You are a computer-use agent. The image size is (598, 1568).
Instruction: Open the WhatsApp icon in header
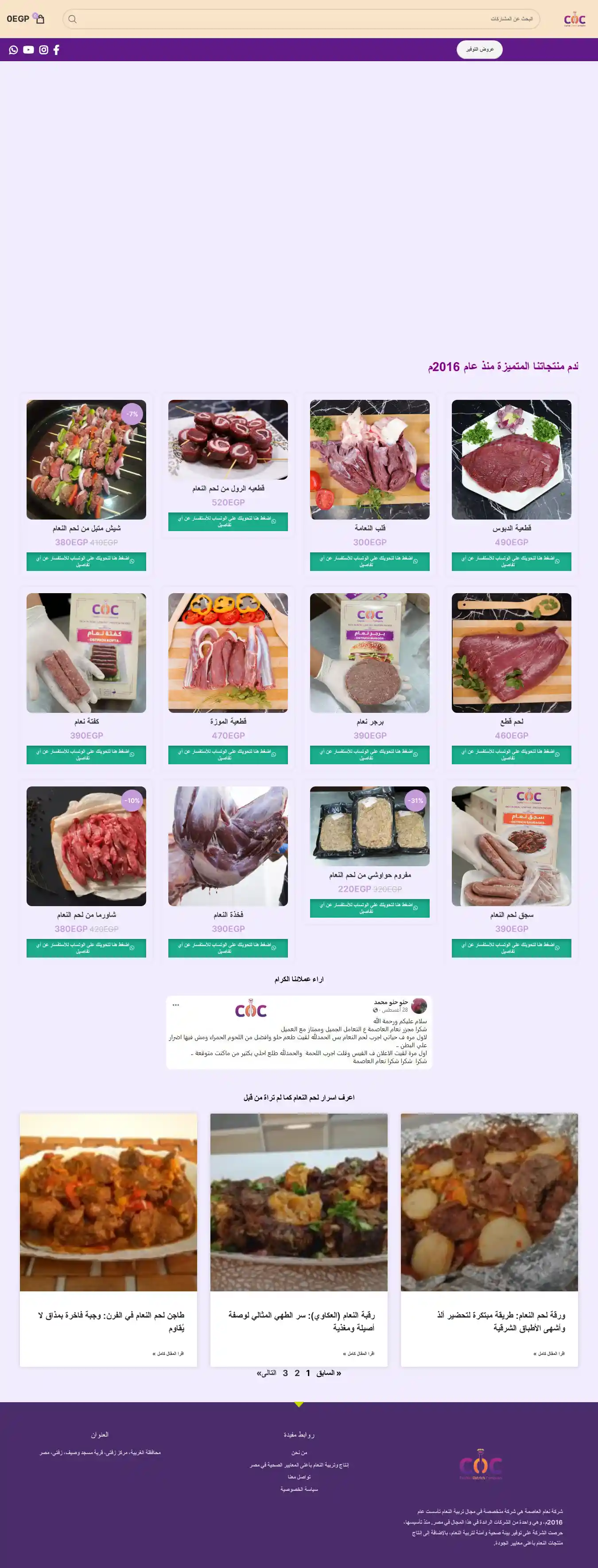13,50
